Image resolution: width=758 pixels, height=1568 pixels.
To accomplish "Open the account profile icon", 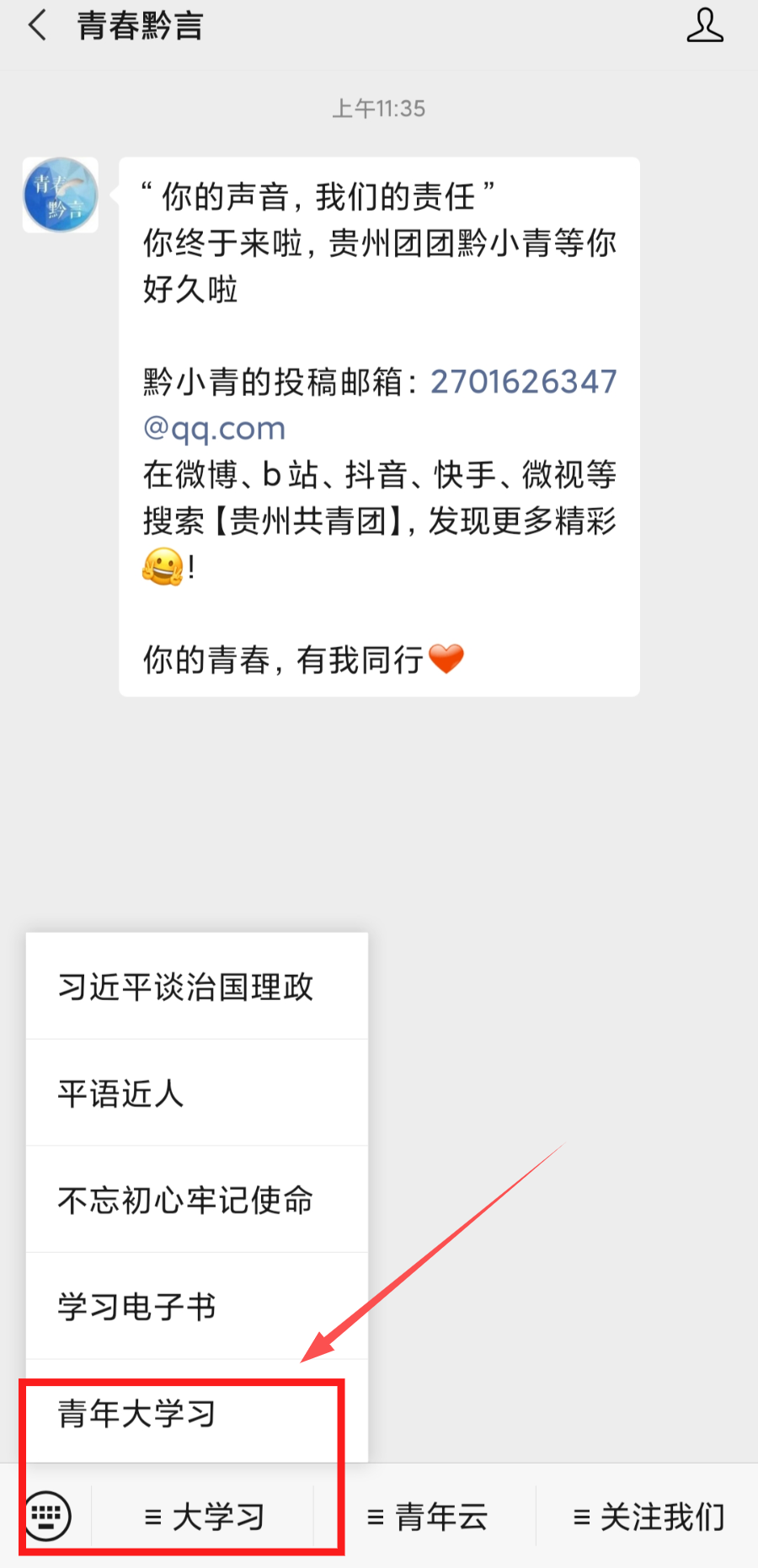I will click(x=704, y=26).
